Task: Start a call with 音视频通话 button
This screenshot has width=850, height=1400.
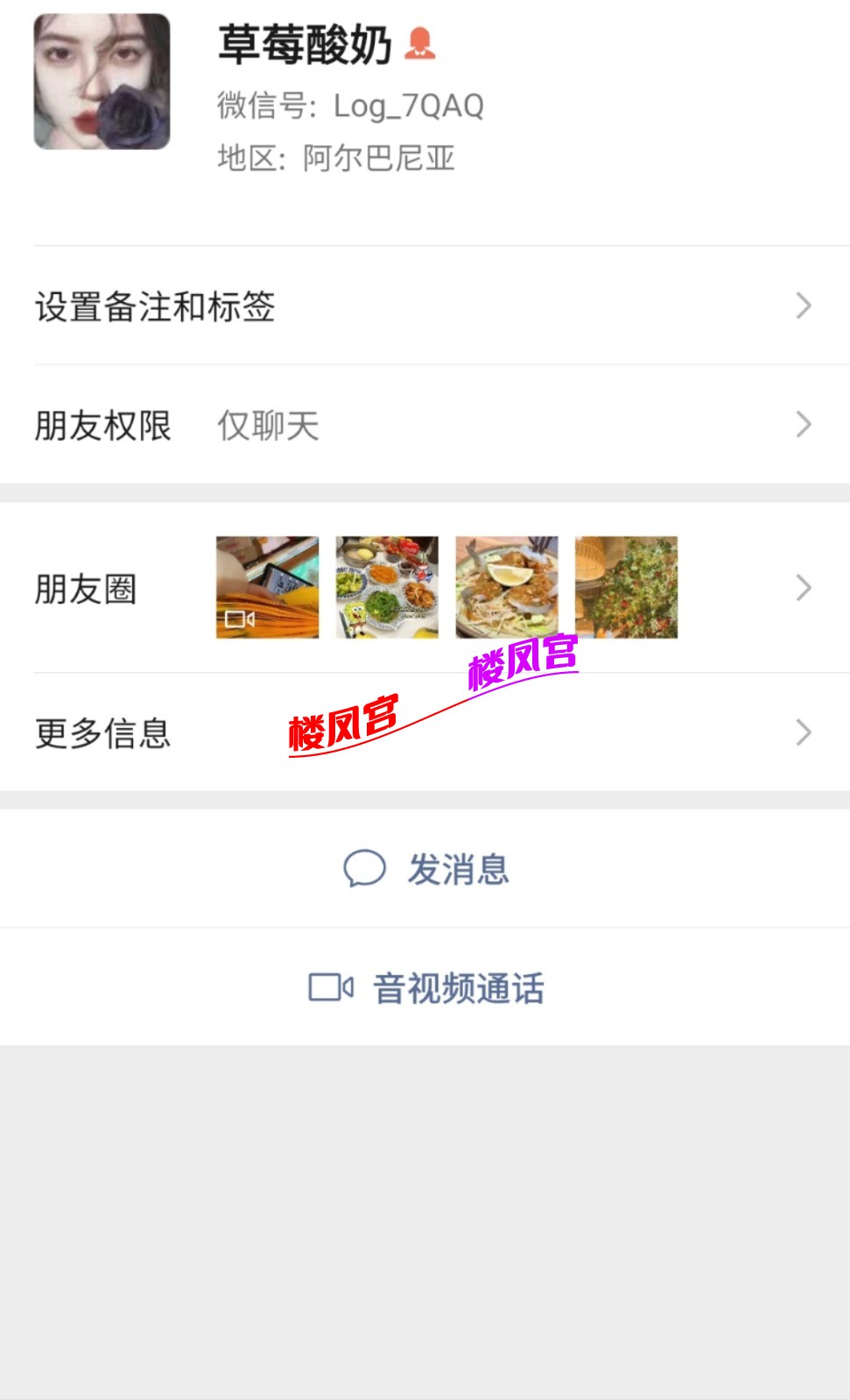Action: (x=425, y=988)
